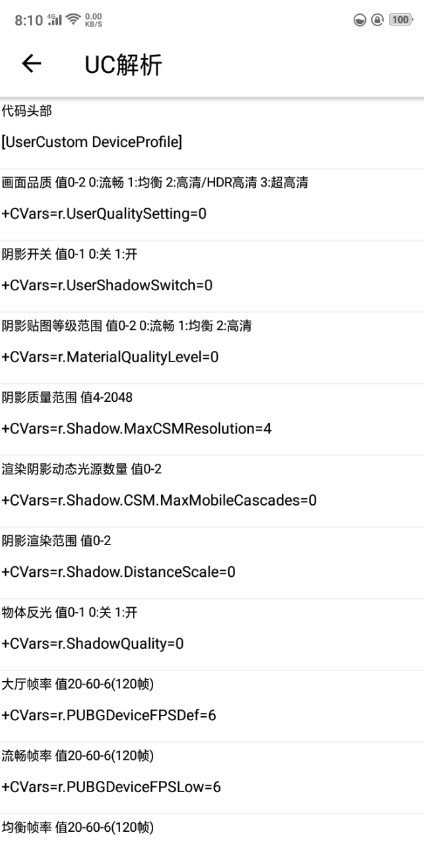Edit the 阴影渲染范围 DistanceScale field
The image size is (424, 850).
point(212,572)
